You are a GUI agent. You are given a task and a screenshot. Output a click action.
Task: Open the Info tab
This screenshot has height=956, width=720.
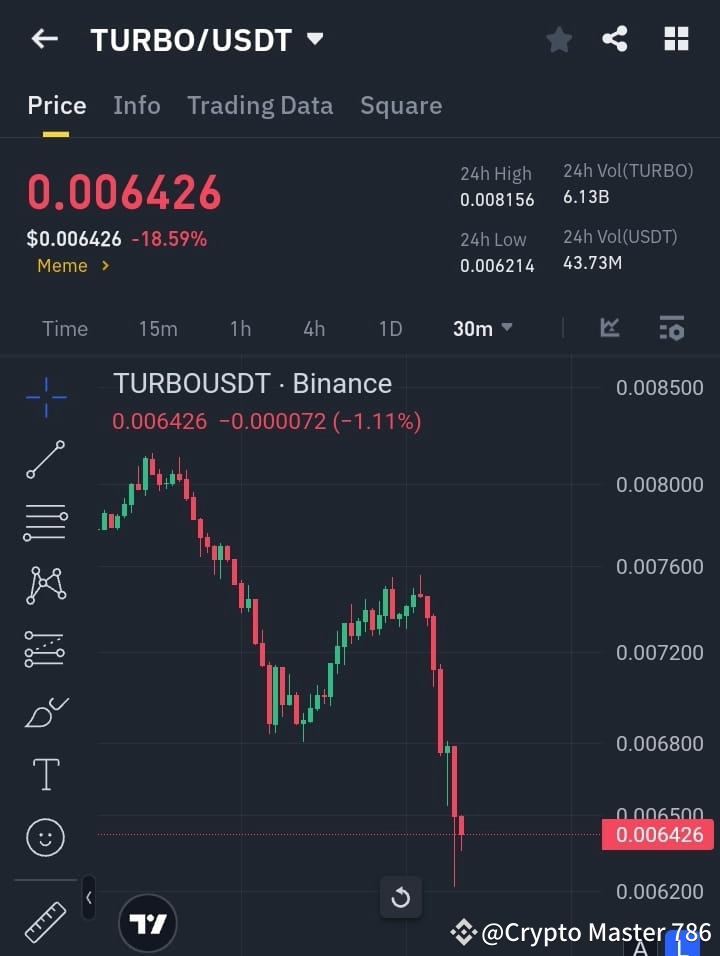[137, 105]
